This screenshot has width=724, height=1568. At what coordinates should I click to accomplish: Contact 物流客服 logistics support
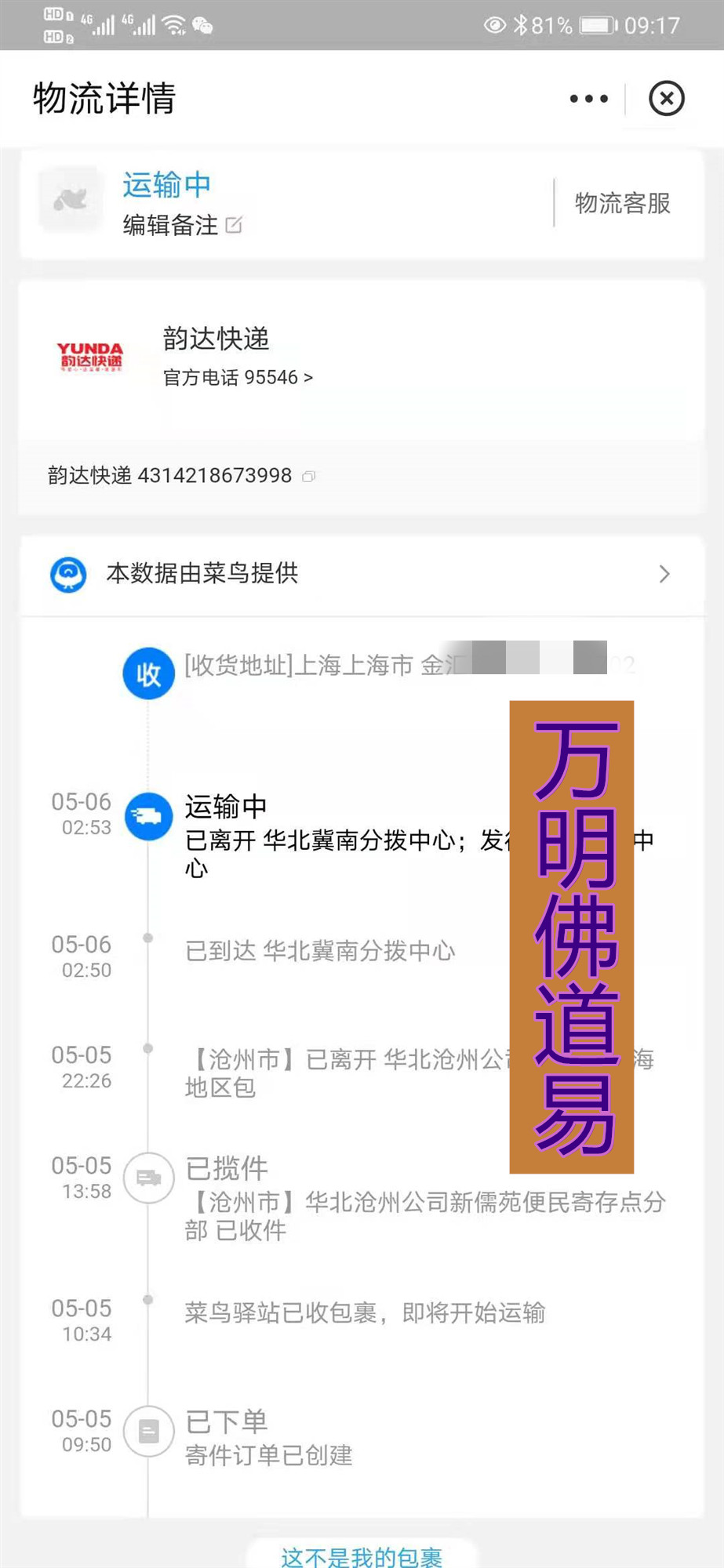tap(623, 203)
